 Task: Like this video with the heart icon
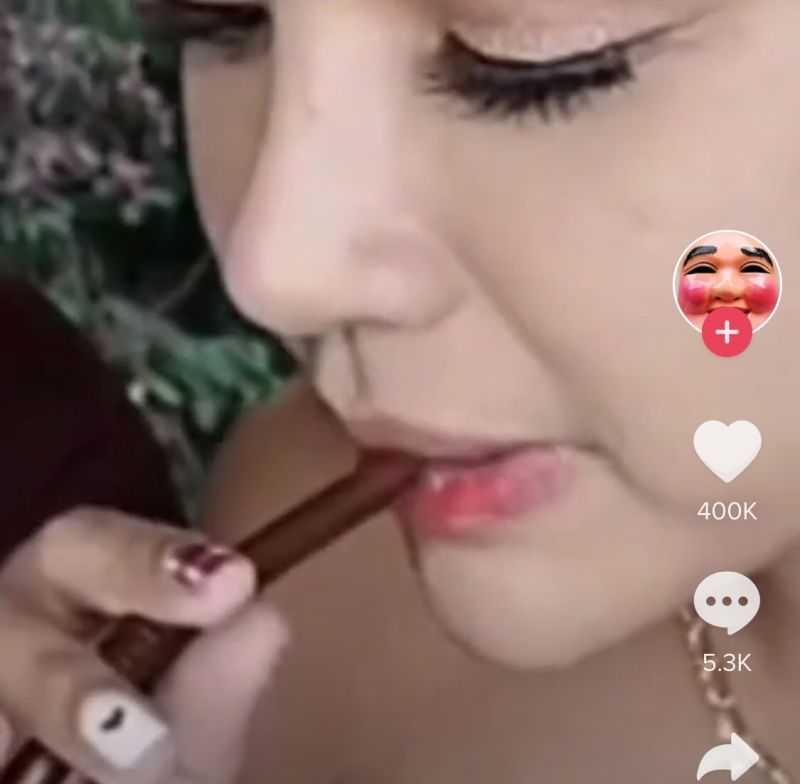727,452
